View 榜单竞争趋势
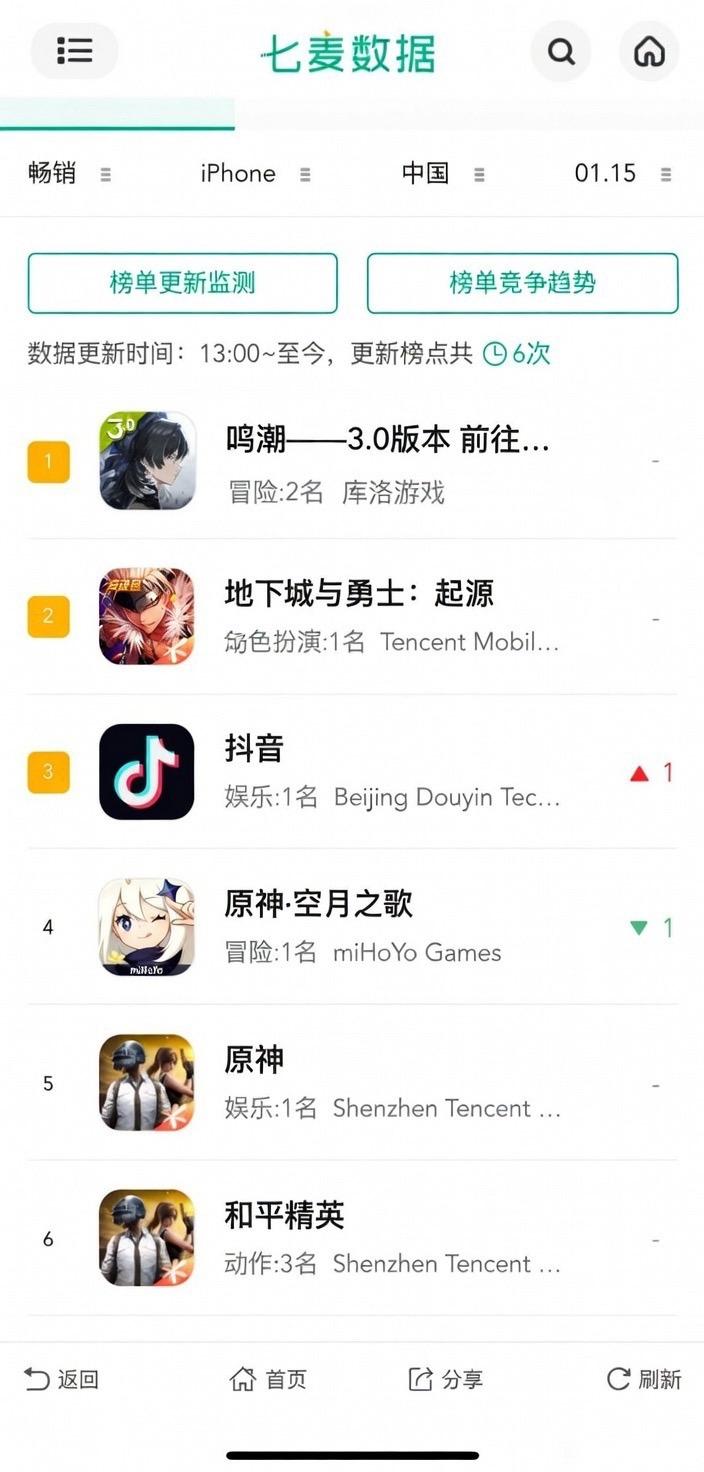The image size is (704, 1472). 522,283
